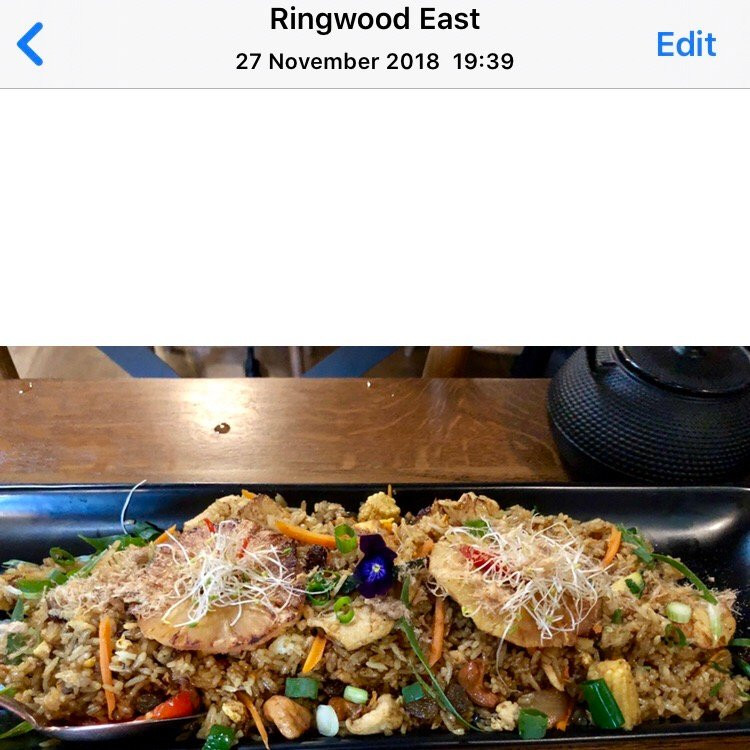Tap Edit to modify the photo
750x750 pixels.
coord(685,44)
